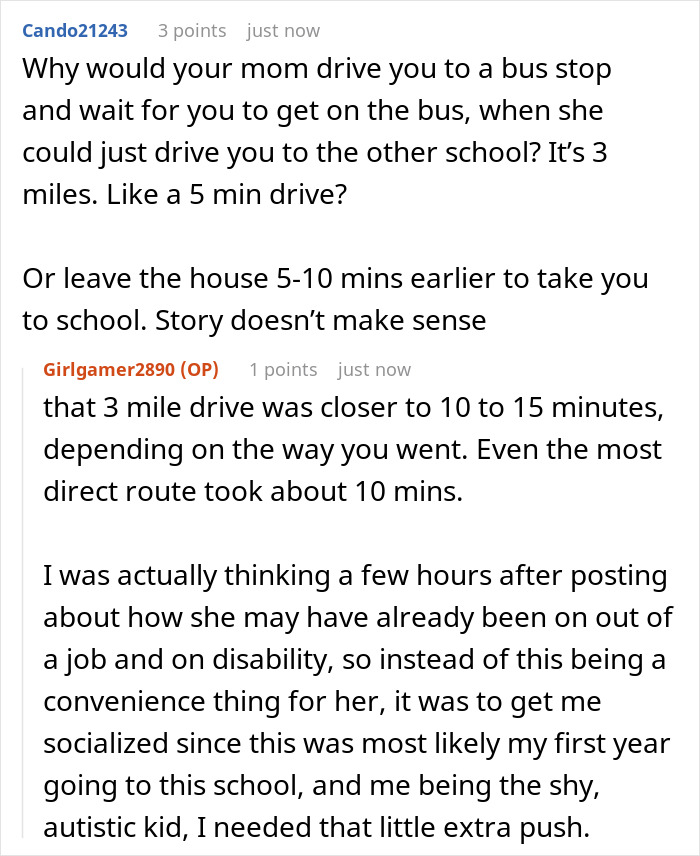
Task: Open Cando21243's user profile
Action: [75, 30]
